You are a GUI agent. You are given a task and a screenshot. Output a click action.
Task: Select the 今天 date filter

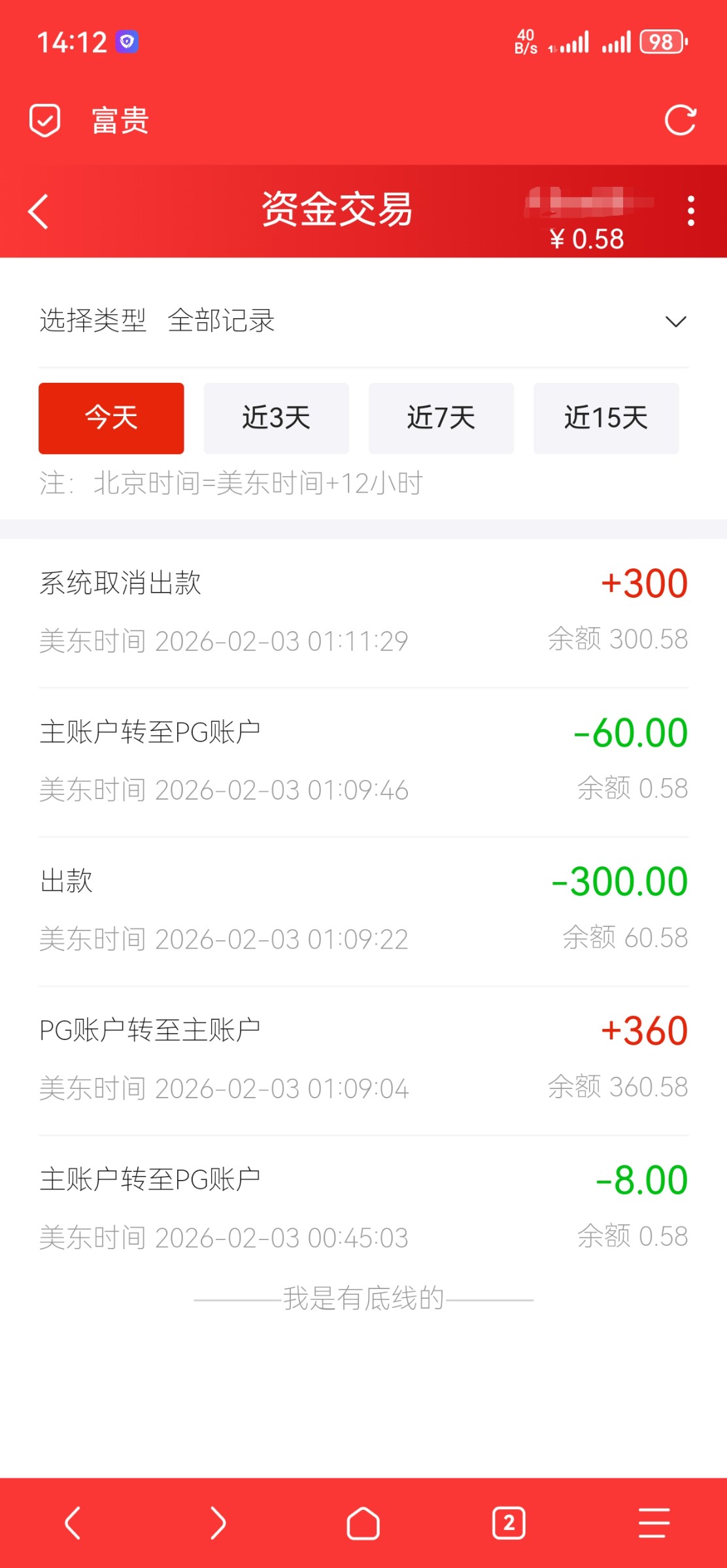(x=111, y=418)
